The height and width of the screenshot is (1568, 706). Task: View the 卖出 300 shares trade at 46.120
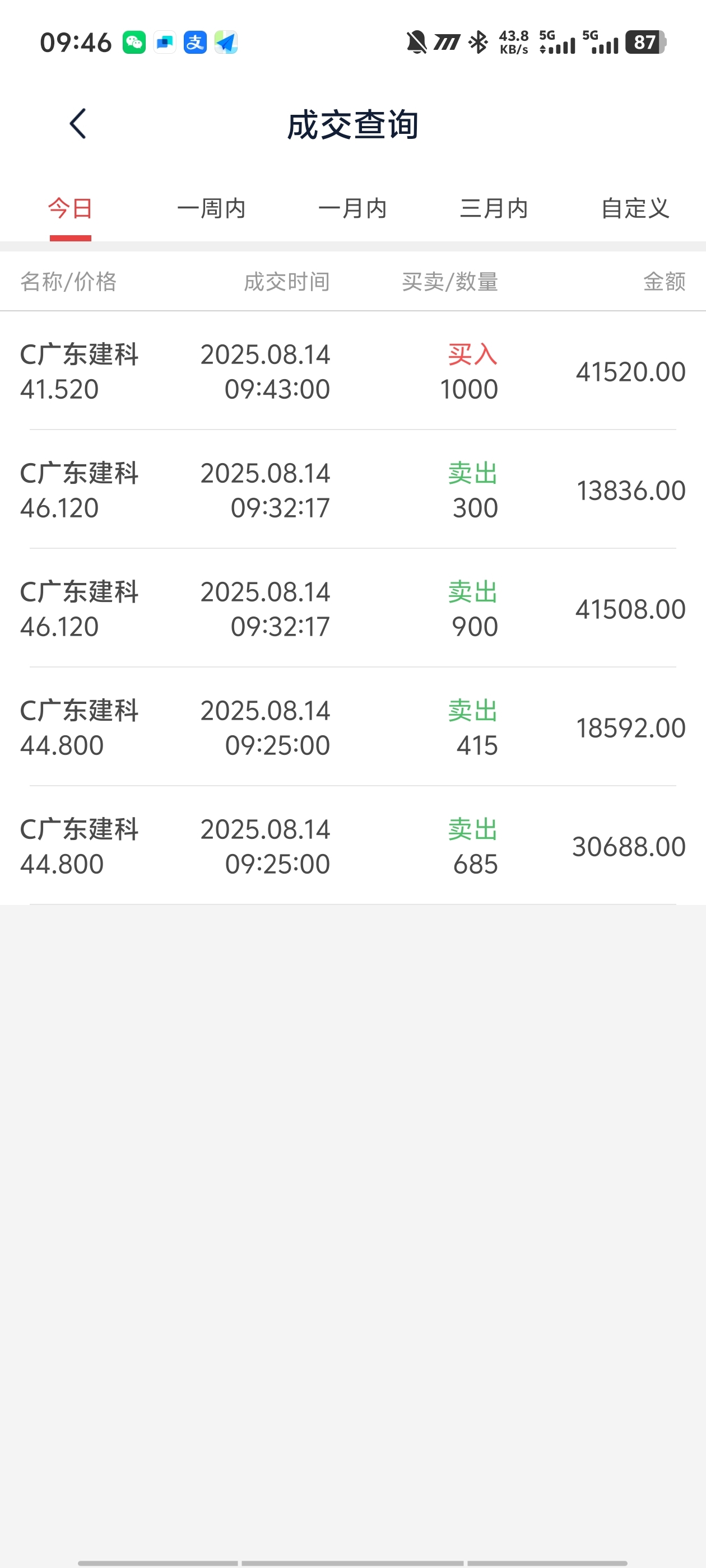tap(352, 490)
